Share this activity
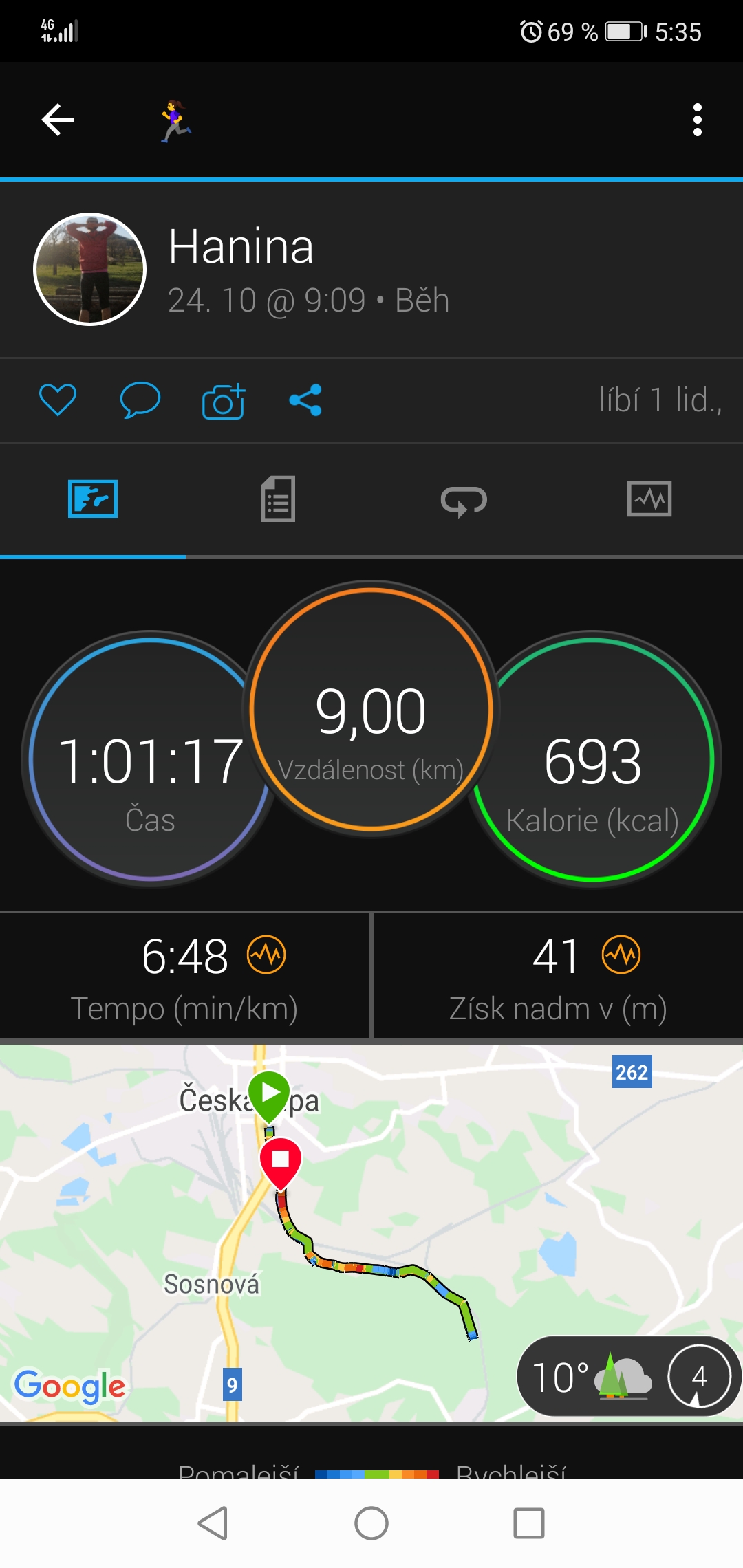 coord(305,400)
